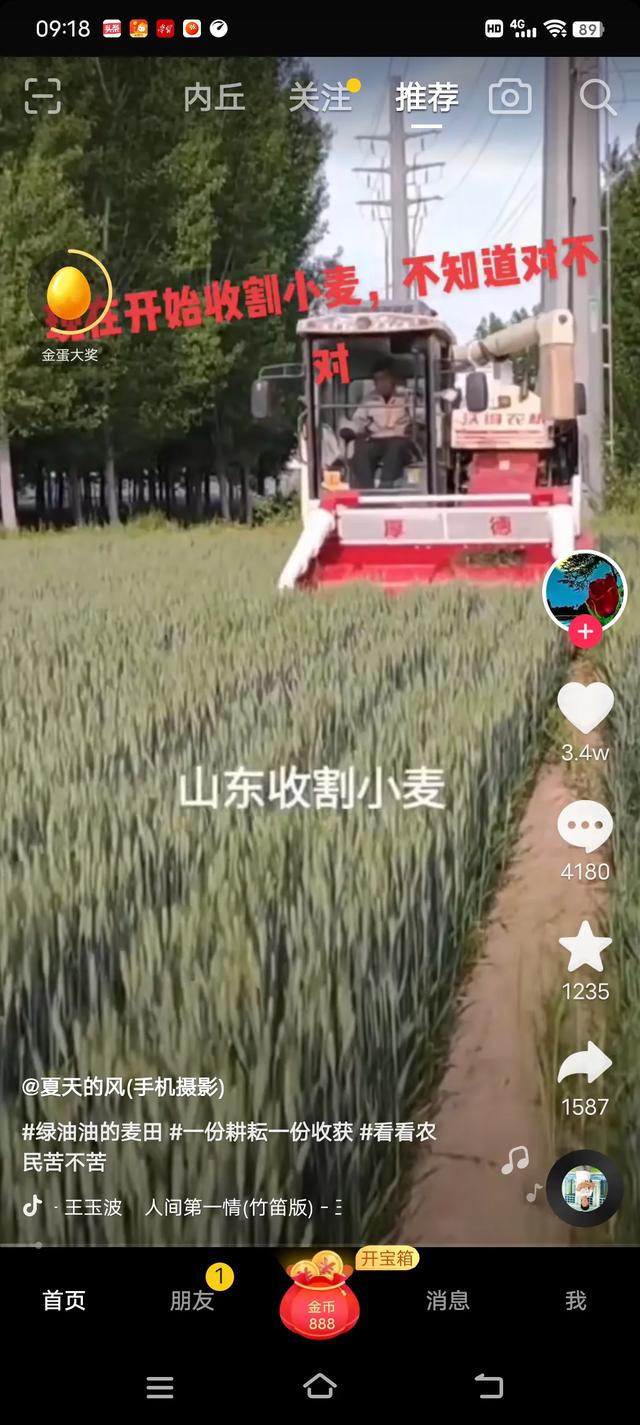Open the spinning music disc
The width and height of the screenshot is (640, 1425).
(x=585, y=1188)
